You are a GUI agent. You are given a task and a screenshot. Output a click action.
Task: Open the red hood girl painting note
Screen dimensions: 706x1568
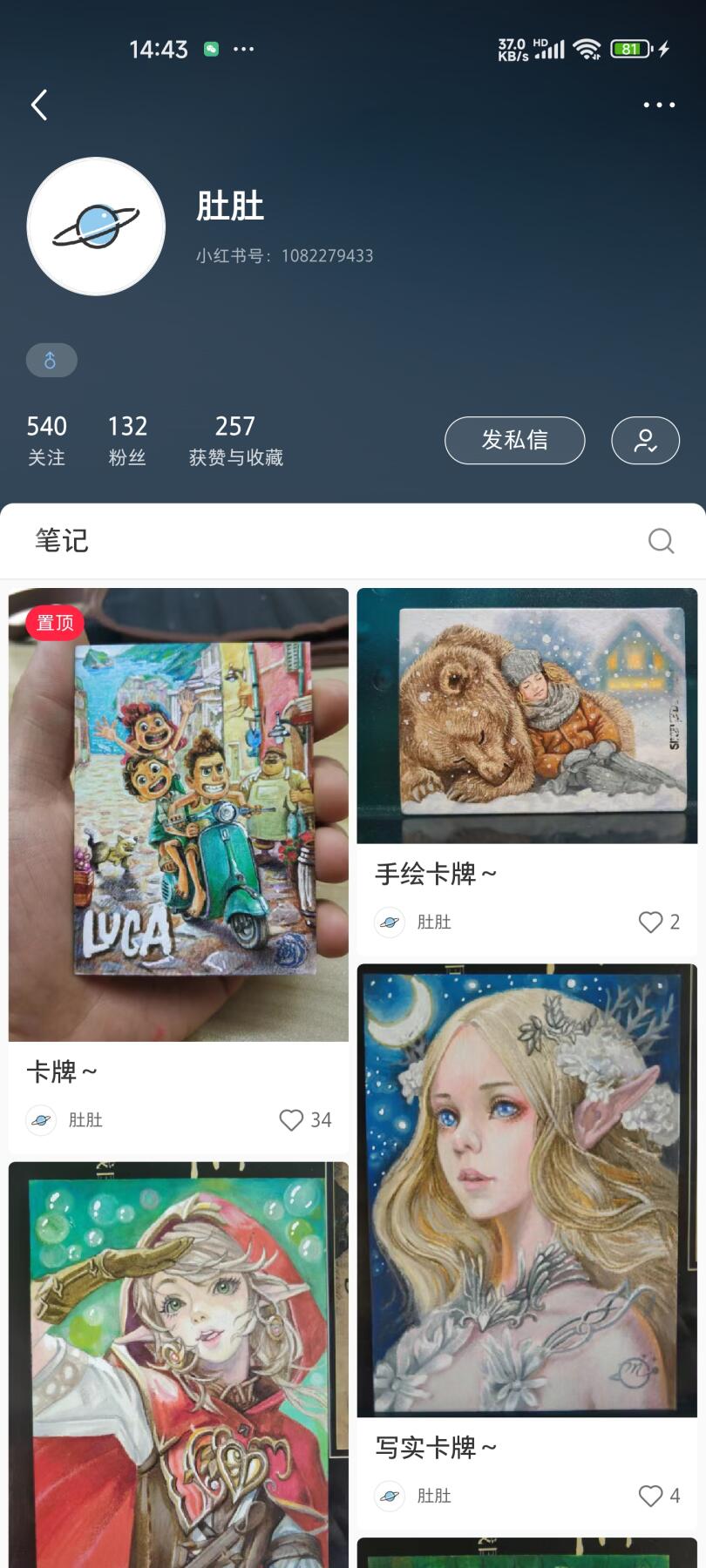coord(179,1363)
